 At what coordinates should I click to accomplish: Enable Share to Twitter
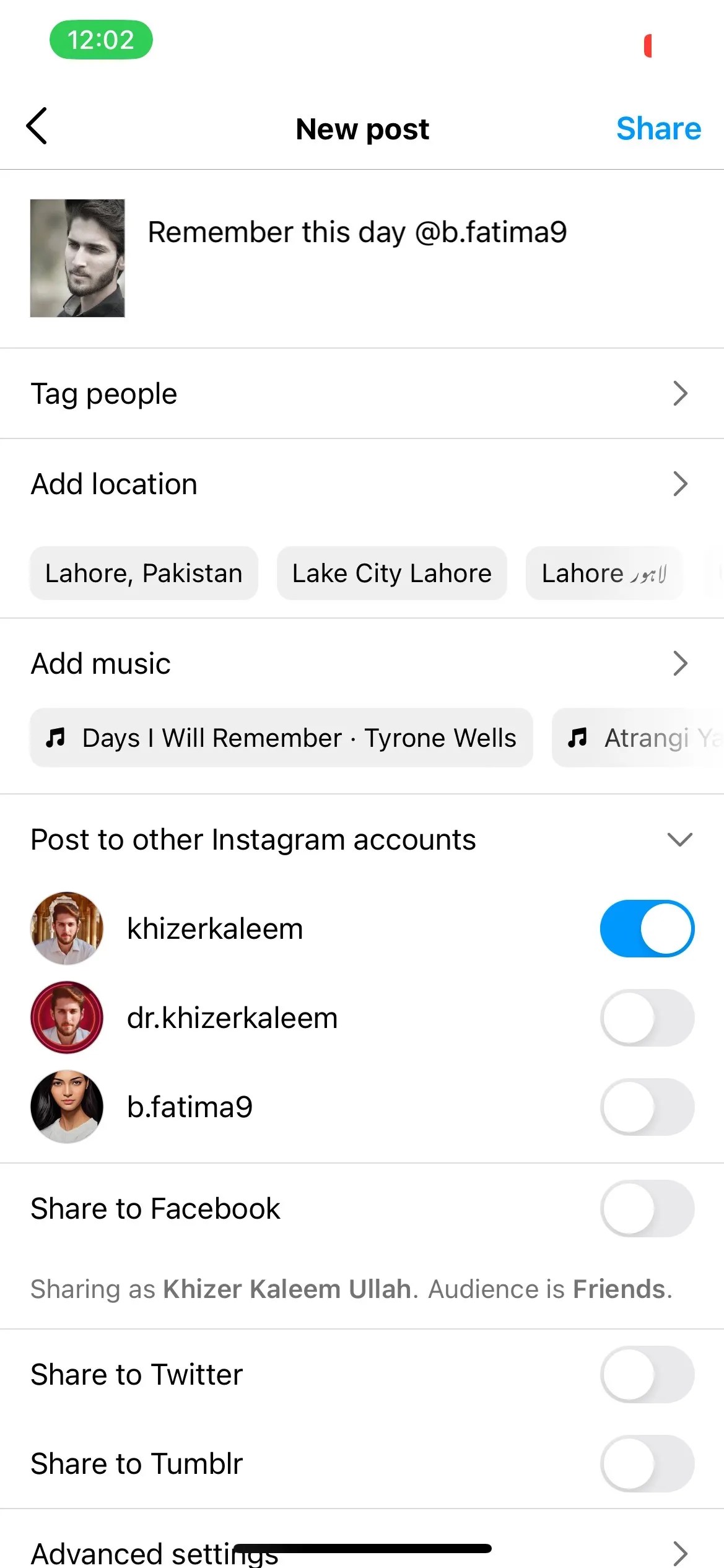click(647, 1375)
